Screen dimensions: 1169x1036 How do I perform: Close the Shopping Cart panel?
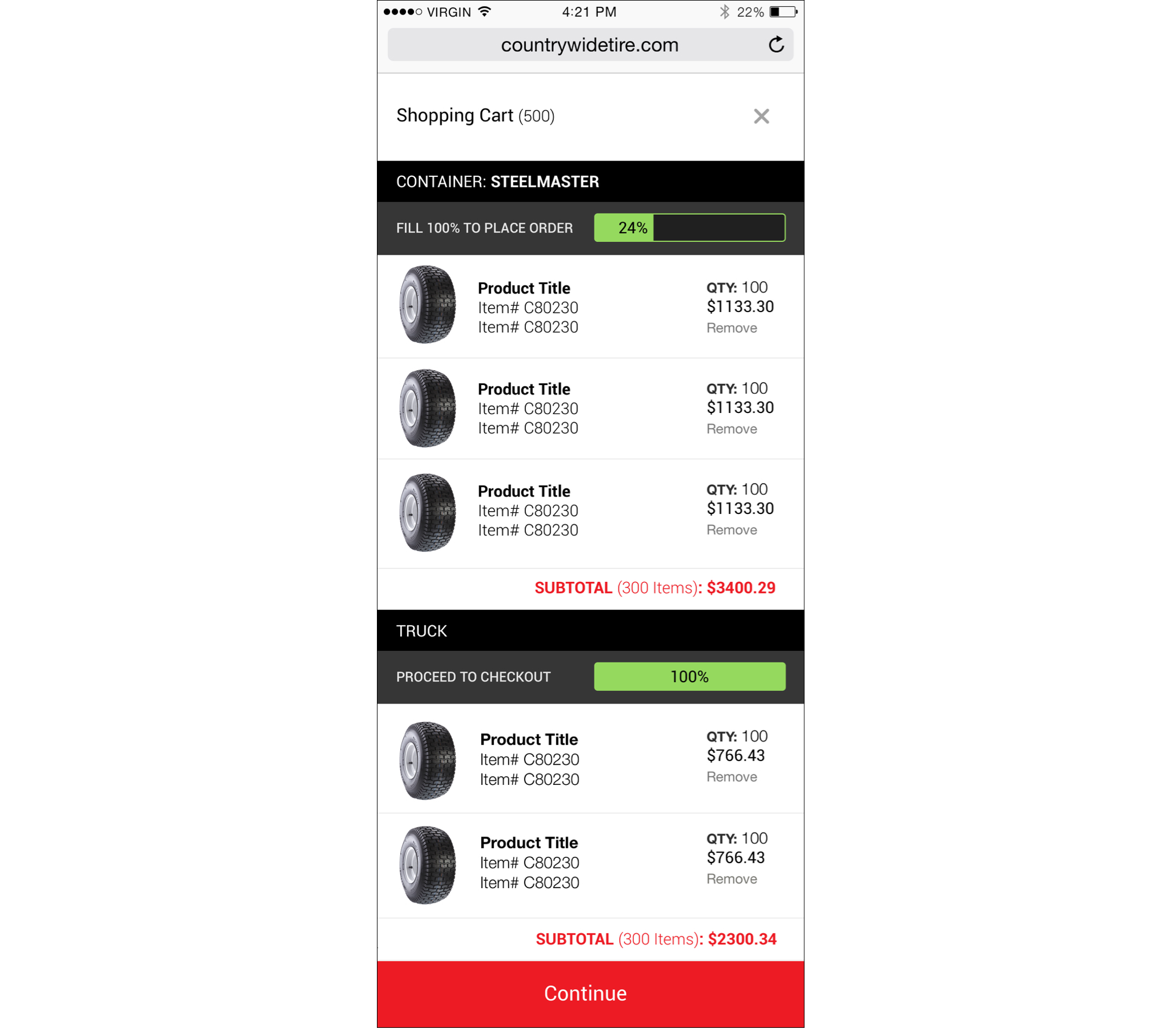[x=761, y=117]
